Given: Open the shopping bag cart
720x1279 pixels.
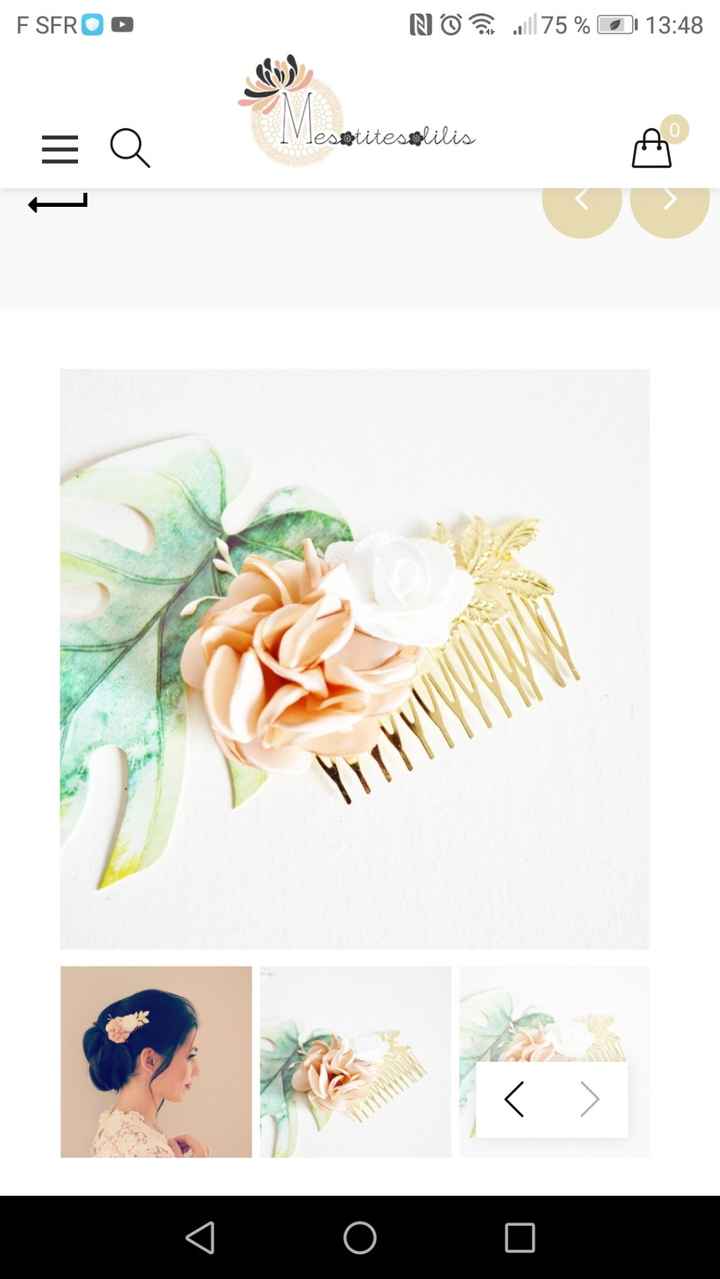Looking at the screenshot, I should pyautogui.click(x=651, y=149).
